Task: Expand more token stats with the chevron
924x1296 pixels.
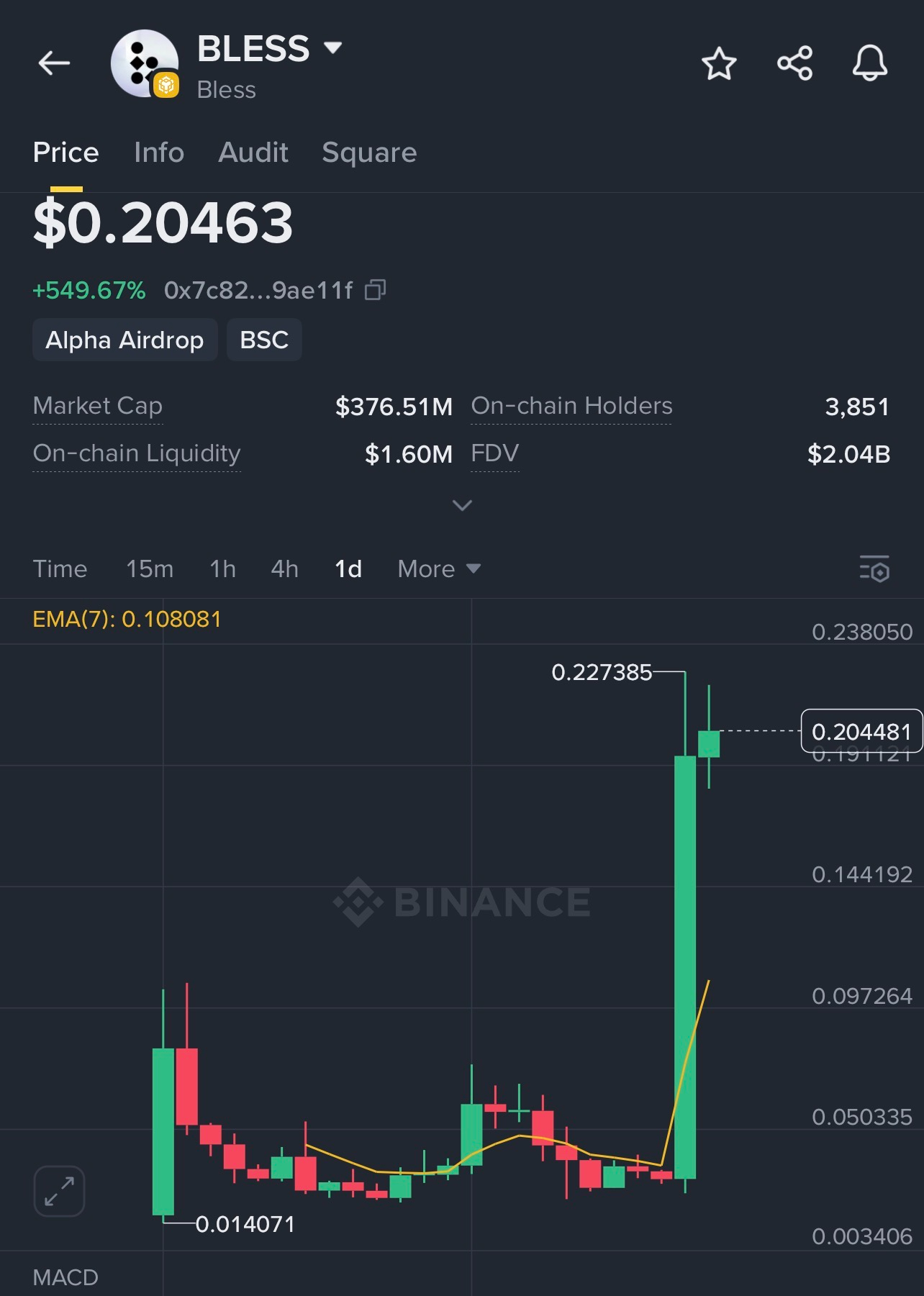Action: 462,505
